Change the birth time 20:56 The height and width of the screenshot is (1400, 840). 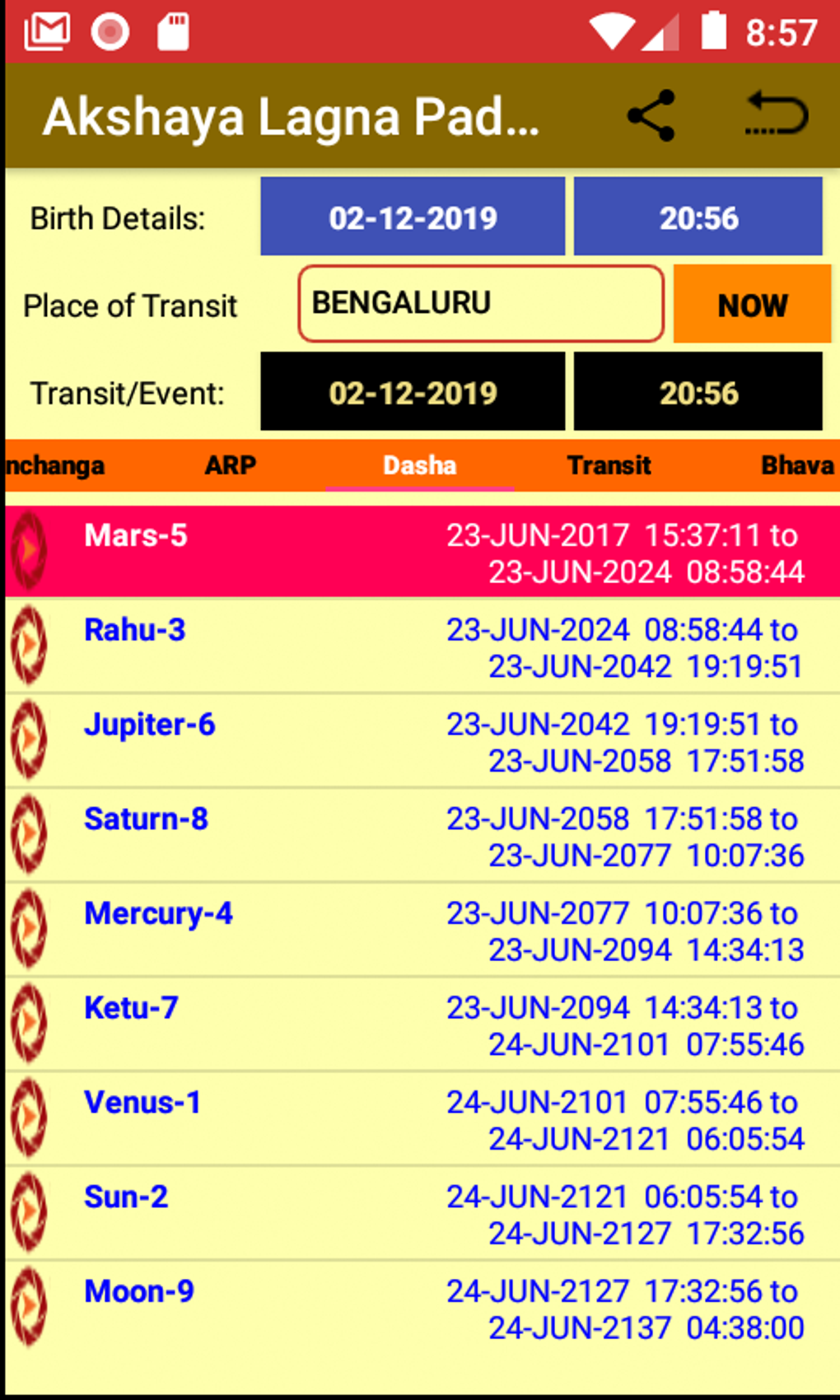(698, 217)
